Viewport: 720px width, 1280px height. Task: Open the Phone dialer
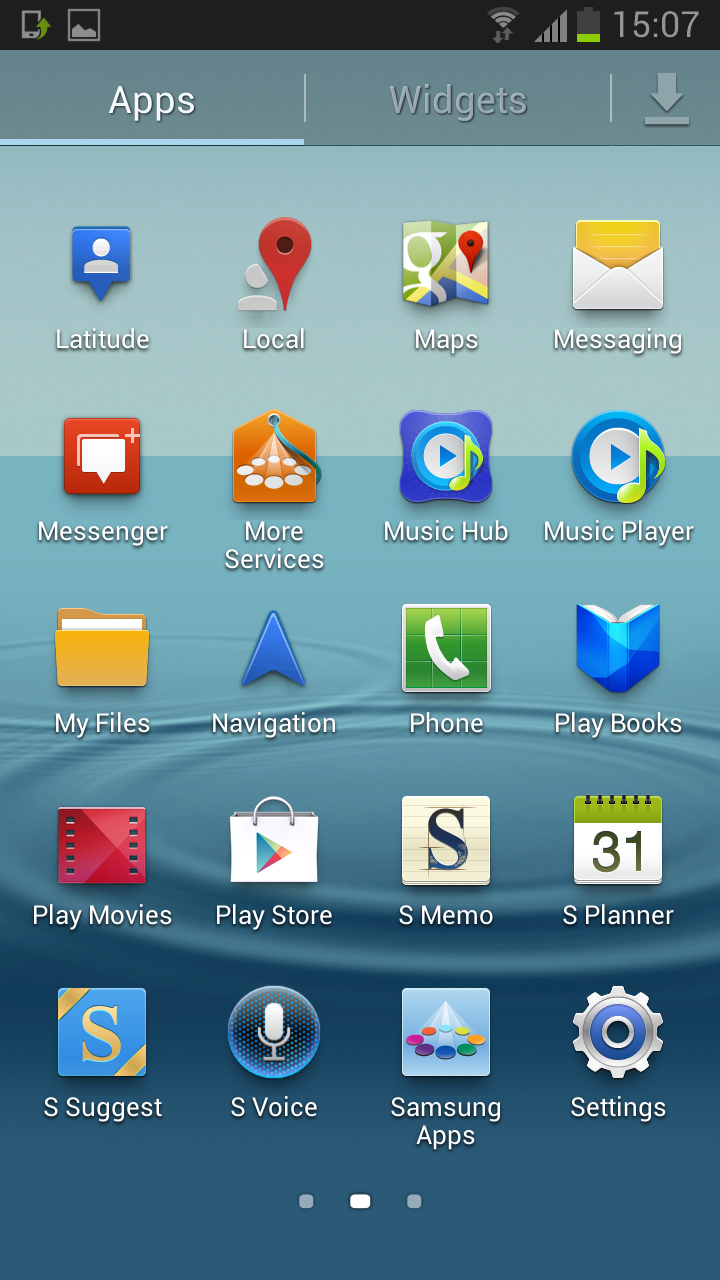tap(446, 649)
